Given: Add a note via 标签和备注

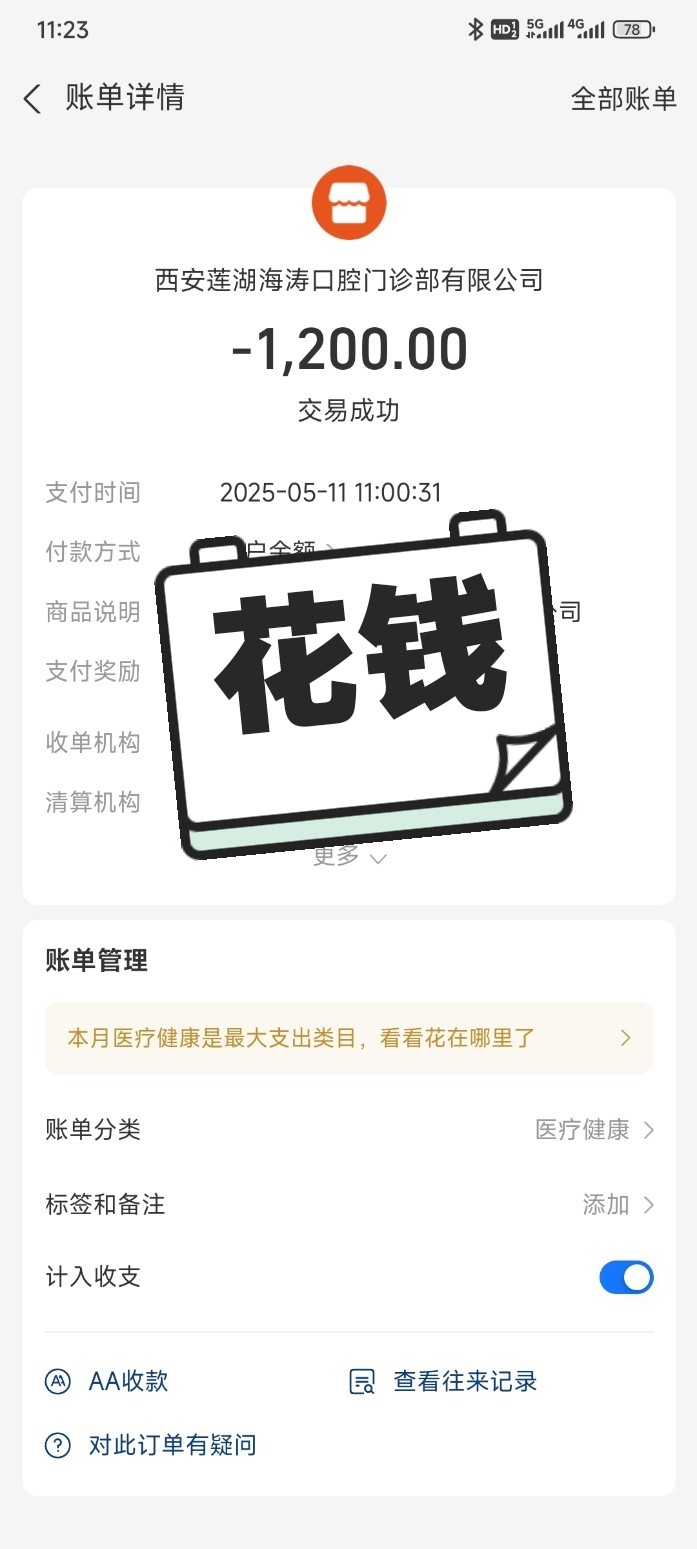Looking at the screenshot, I should click(617, 1205).
